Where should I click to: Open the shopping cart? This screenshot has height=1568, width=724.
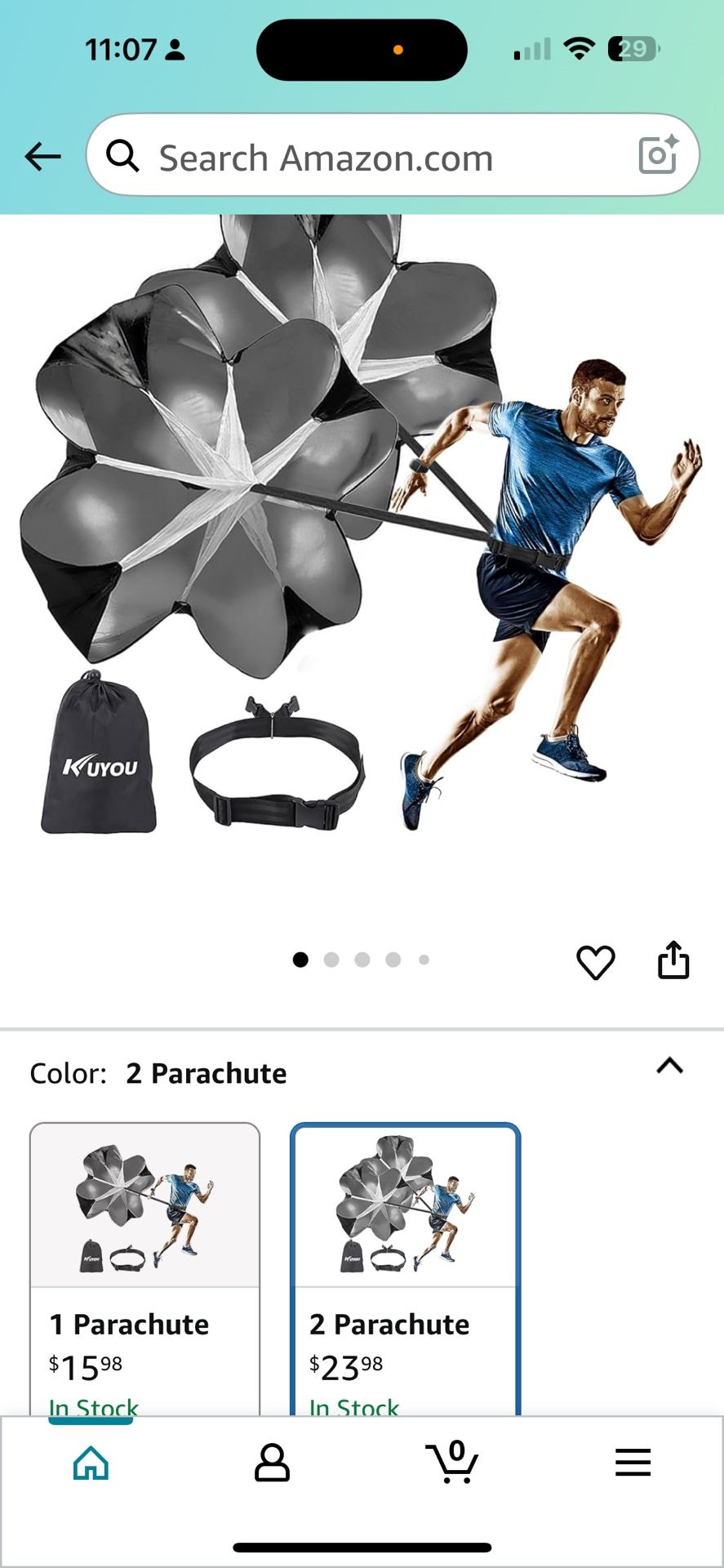(x=452, y=1462)
